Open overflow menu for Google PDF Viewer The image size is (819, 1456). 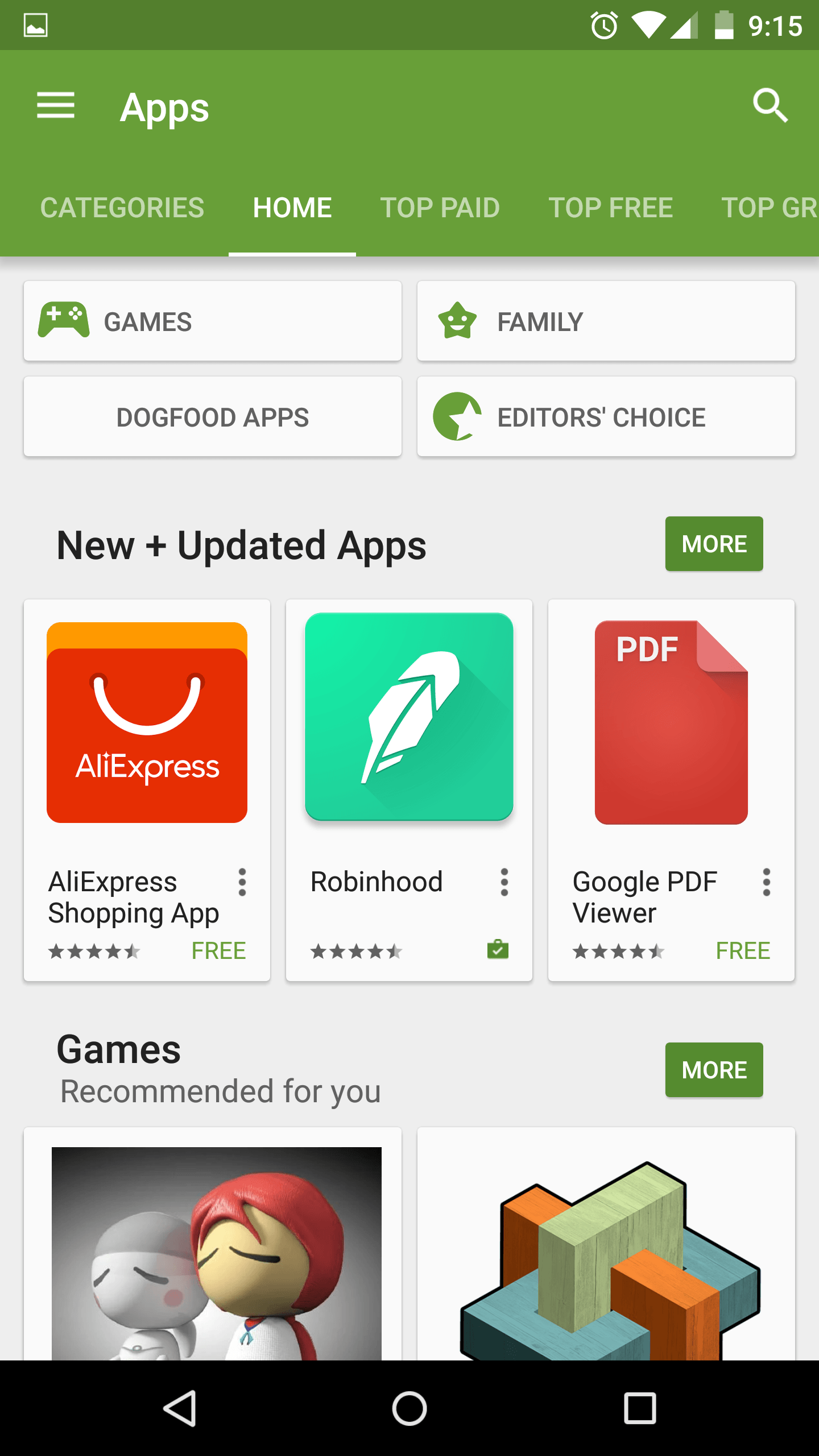pyautogui.click(x=767, y=882)
